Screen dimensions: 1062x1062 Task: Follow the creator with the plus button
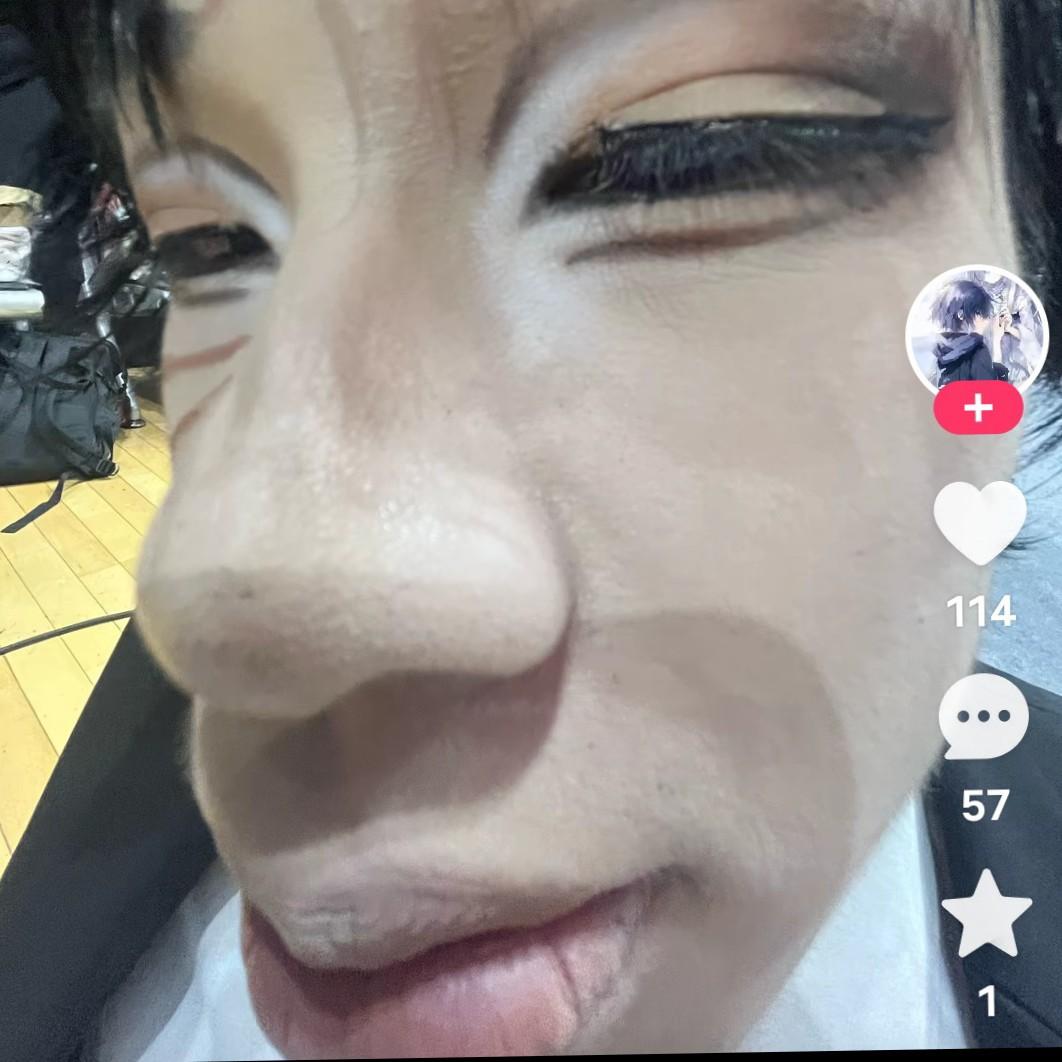click(x=978, y=408)
